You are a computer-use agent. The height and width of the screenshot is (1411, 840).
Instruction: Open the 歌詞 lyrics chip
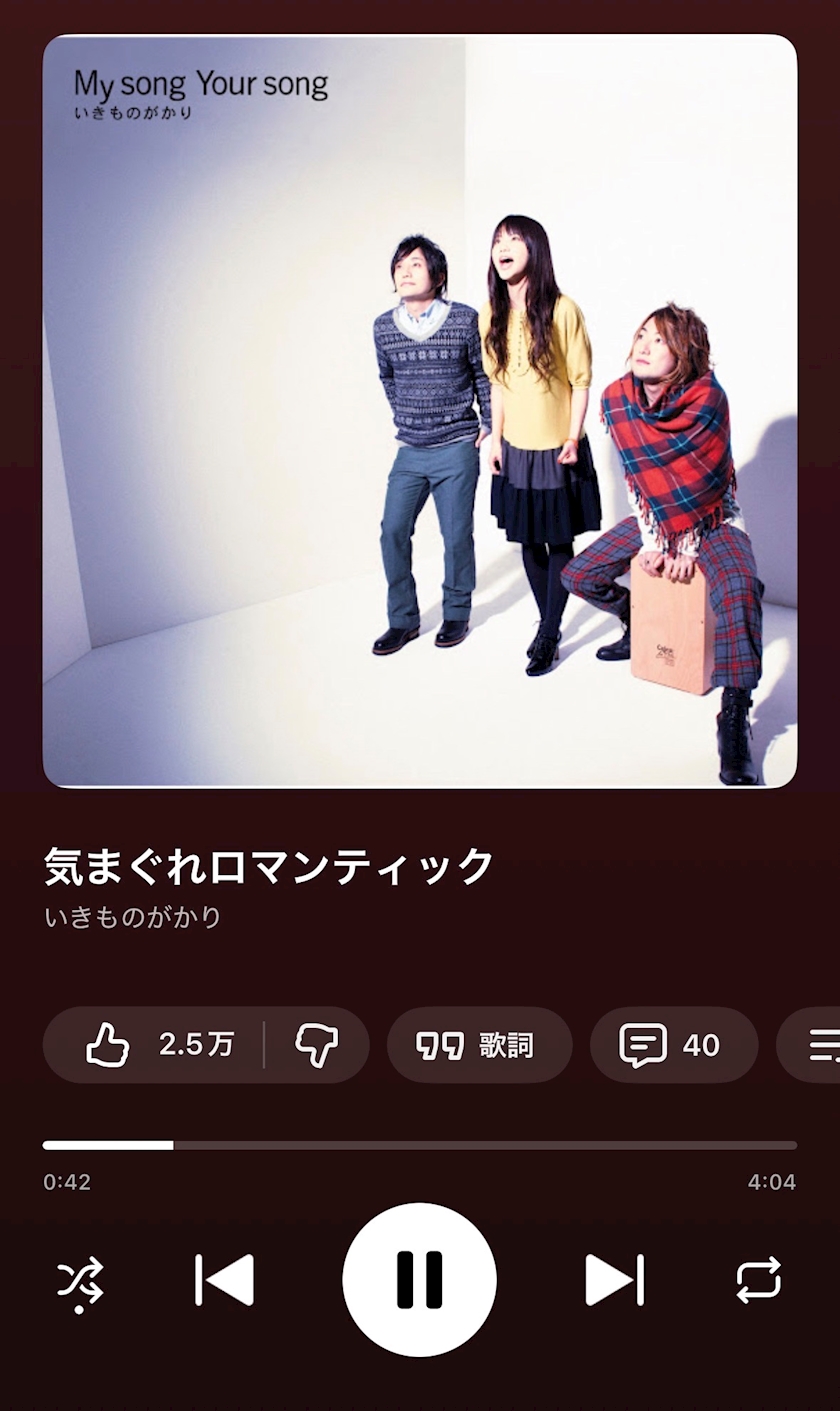click(x=480, y=1045)
